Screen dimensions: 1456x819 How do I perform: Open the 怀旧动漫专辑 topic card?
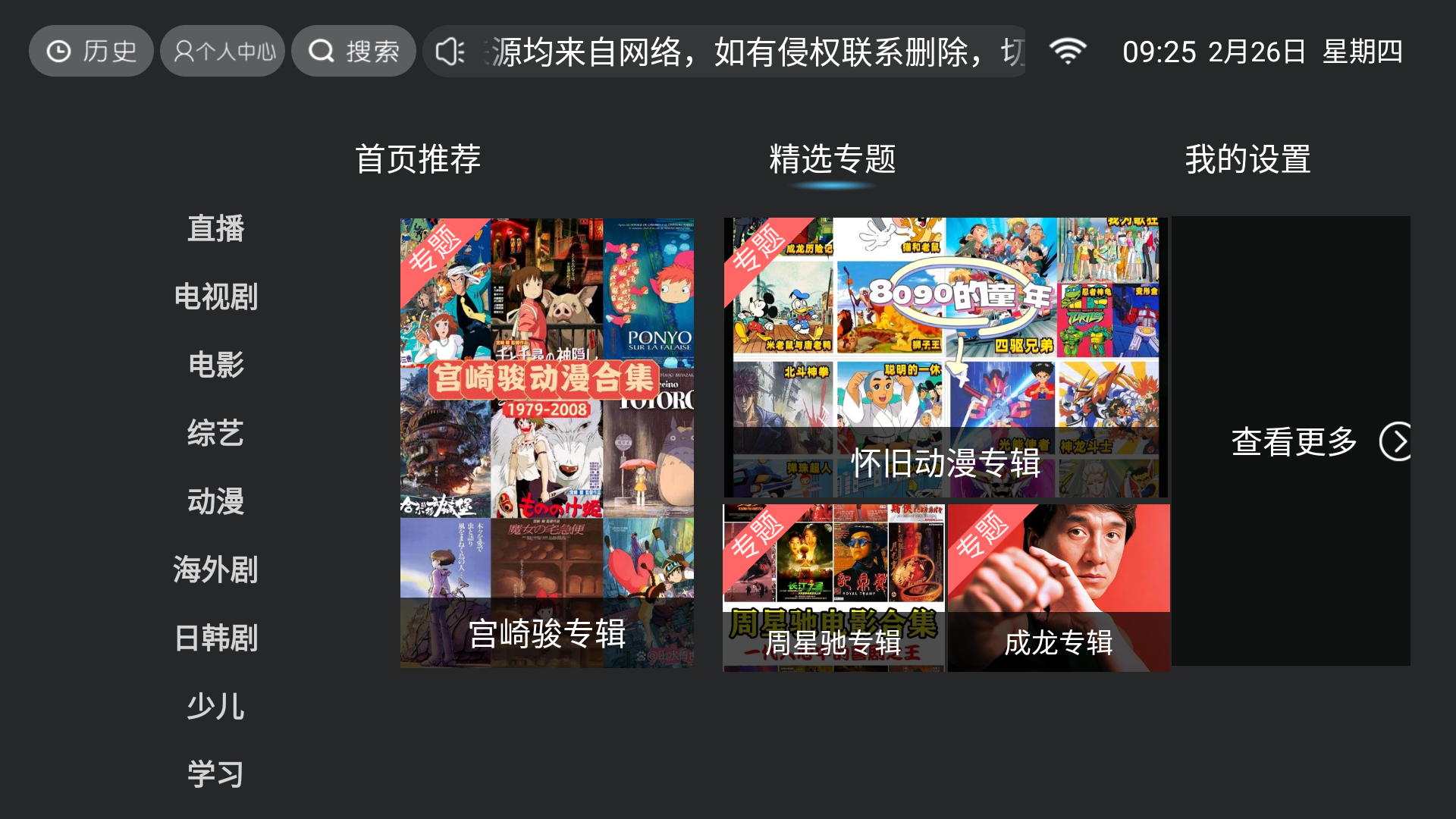click(946, 357)
